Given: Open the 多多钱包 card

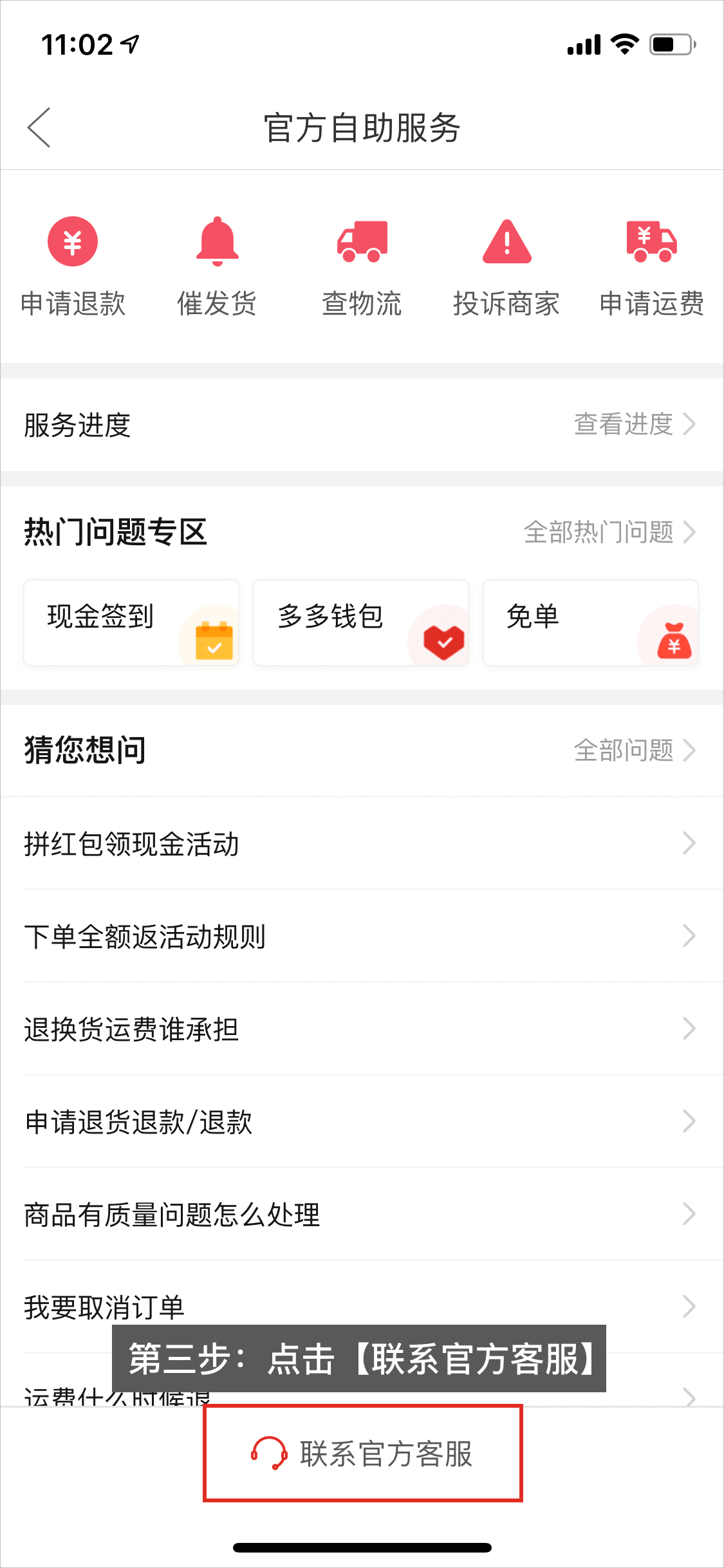Looking at the screenshot, I should pyautogui.click(x=361, y=622).
